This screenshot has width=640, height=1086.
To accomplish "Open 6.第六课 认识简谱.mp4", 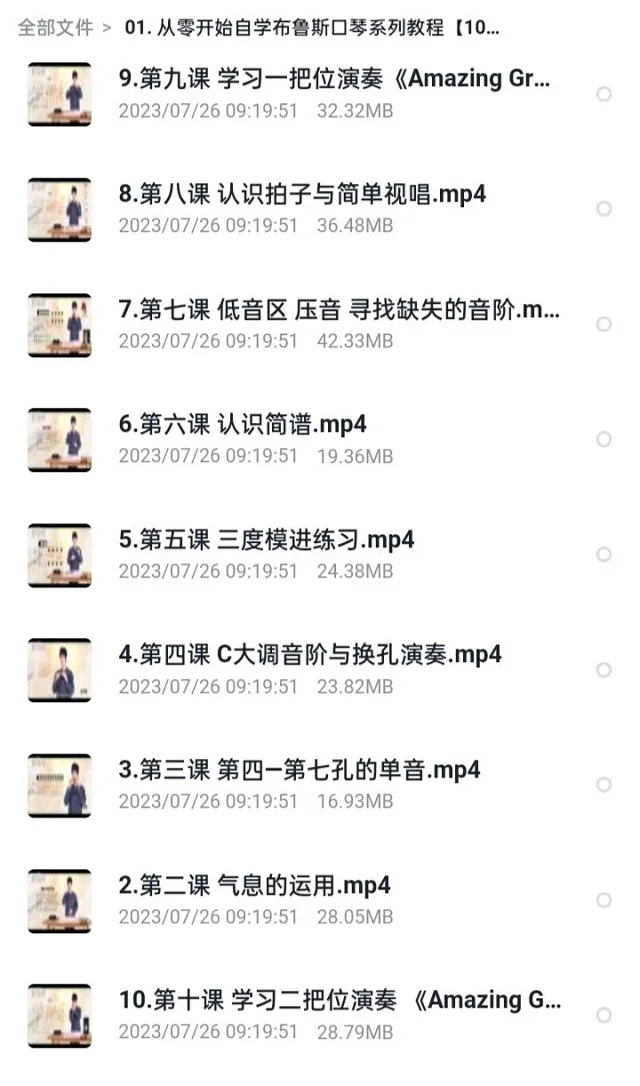I will click(x=243, y=425).
